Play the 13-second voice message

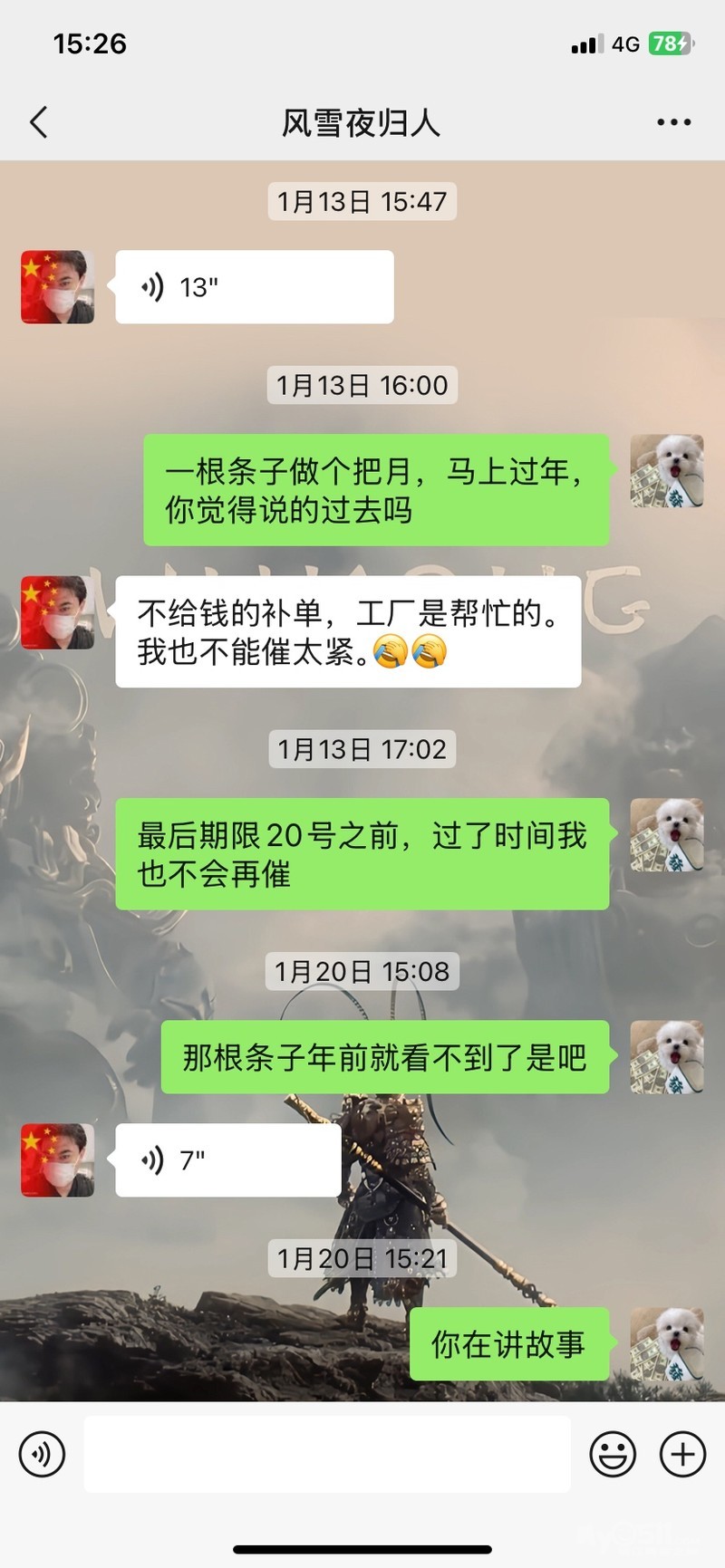(255, 287)
